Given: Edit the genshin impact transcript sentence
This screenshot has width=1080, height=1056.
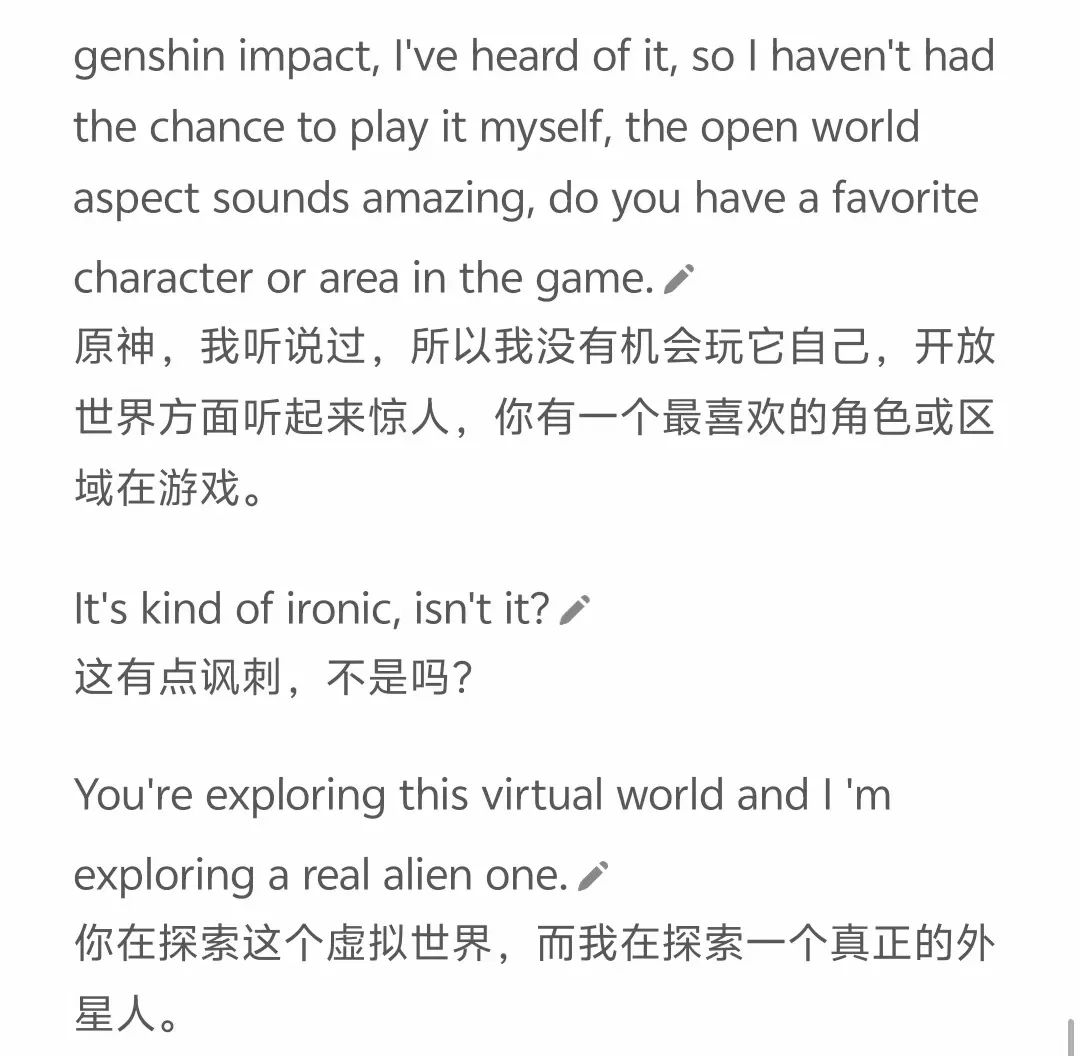Looking at the screenshot, I should 678,280.
